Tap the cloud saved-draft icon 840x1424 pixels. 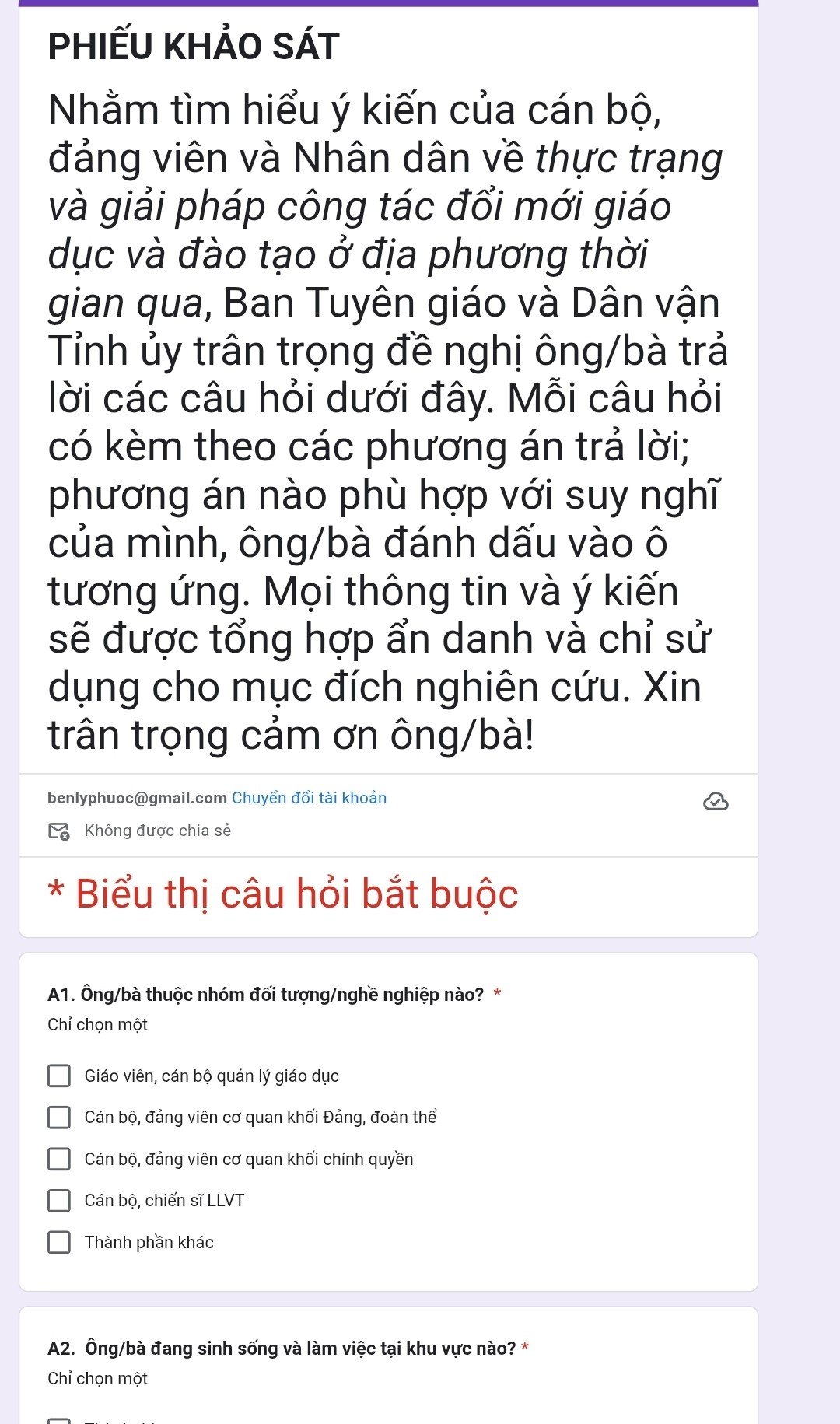[x=716, y=801]
